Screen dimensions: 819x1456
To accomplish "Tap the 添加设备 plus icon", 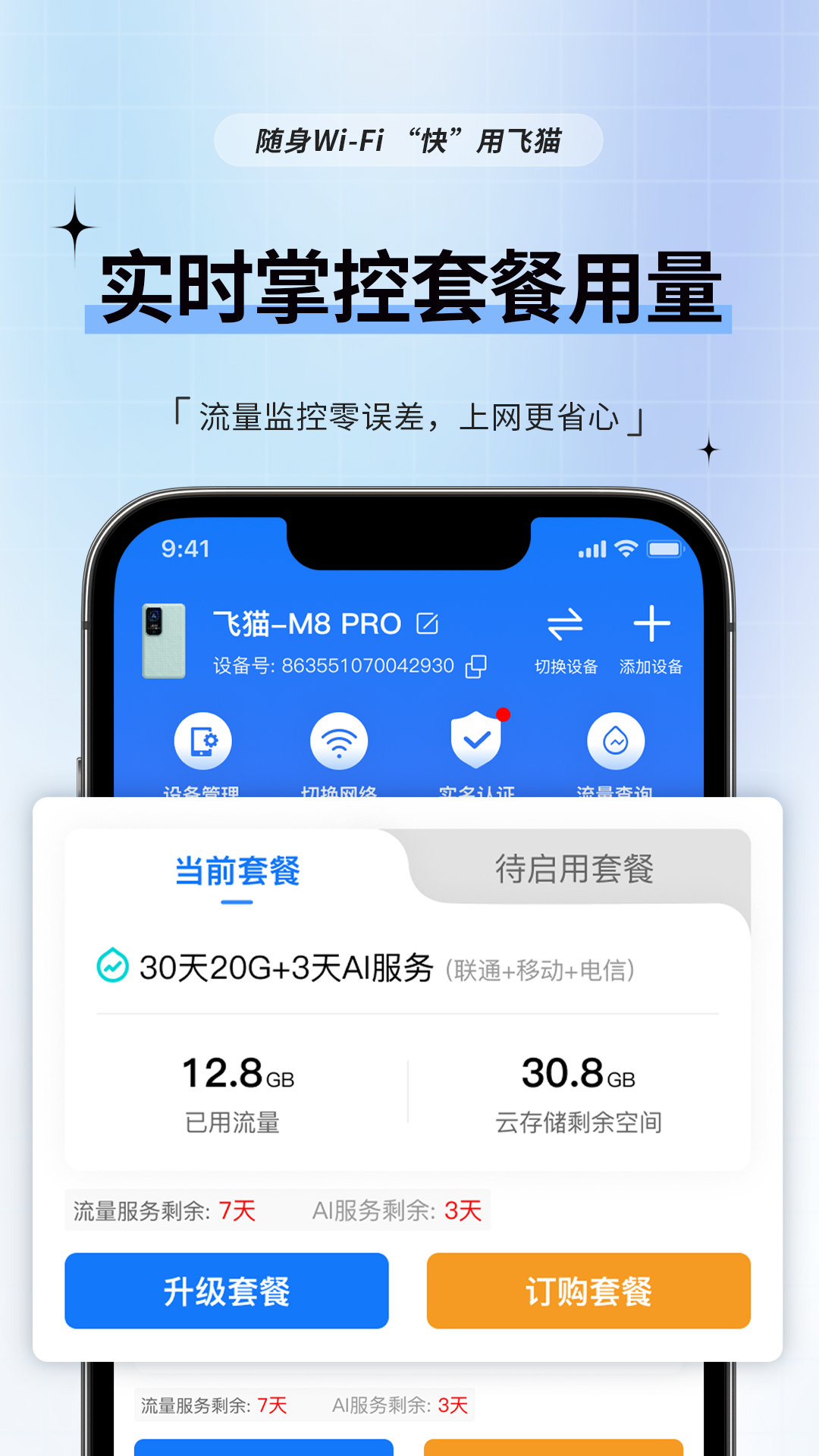I will [650, 623].
